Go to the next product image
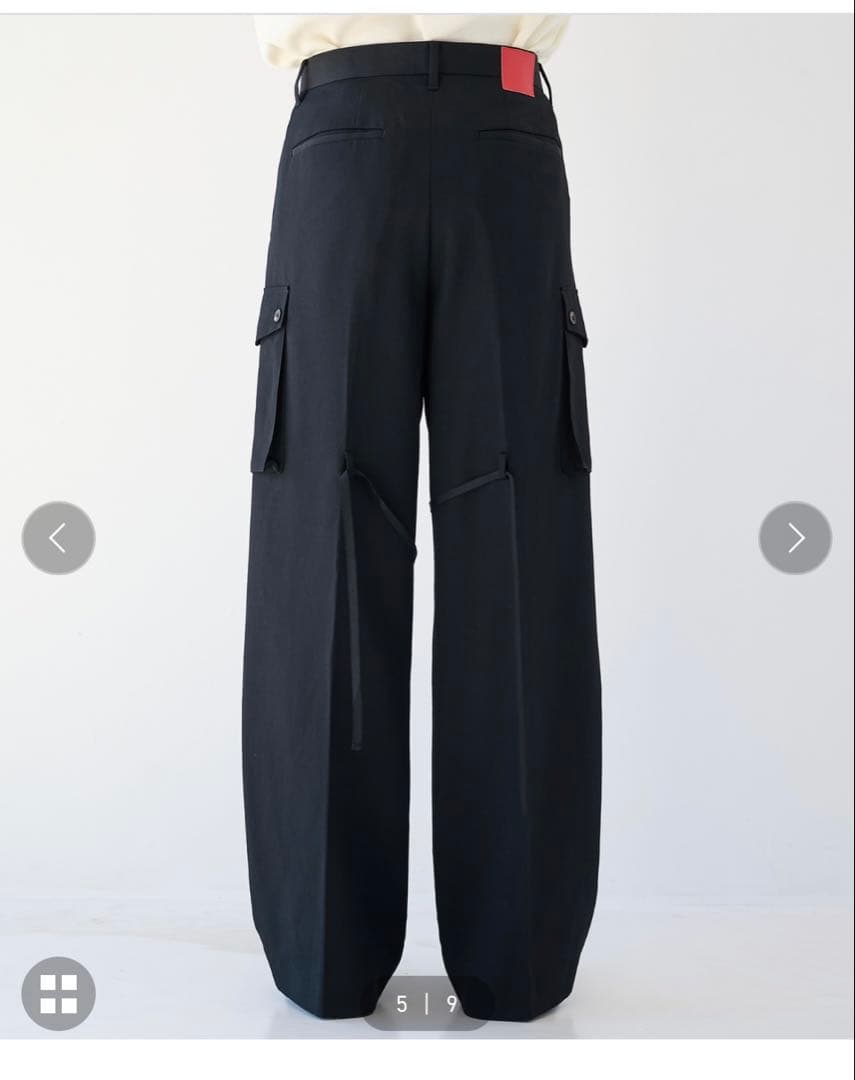Image resolution: width=855 pixels, height=1080 pixels. (x=795, y=538)
